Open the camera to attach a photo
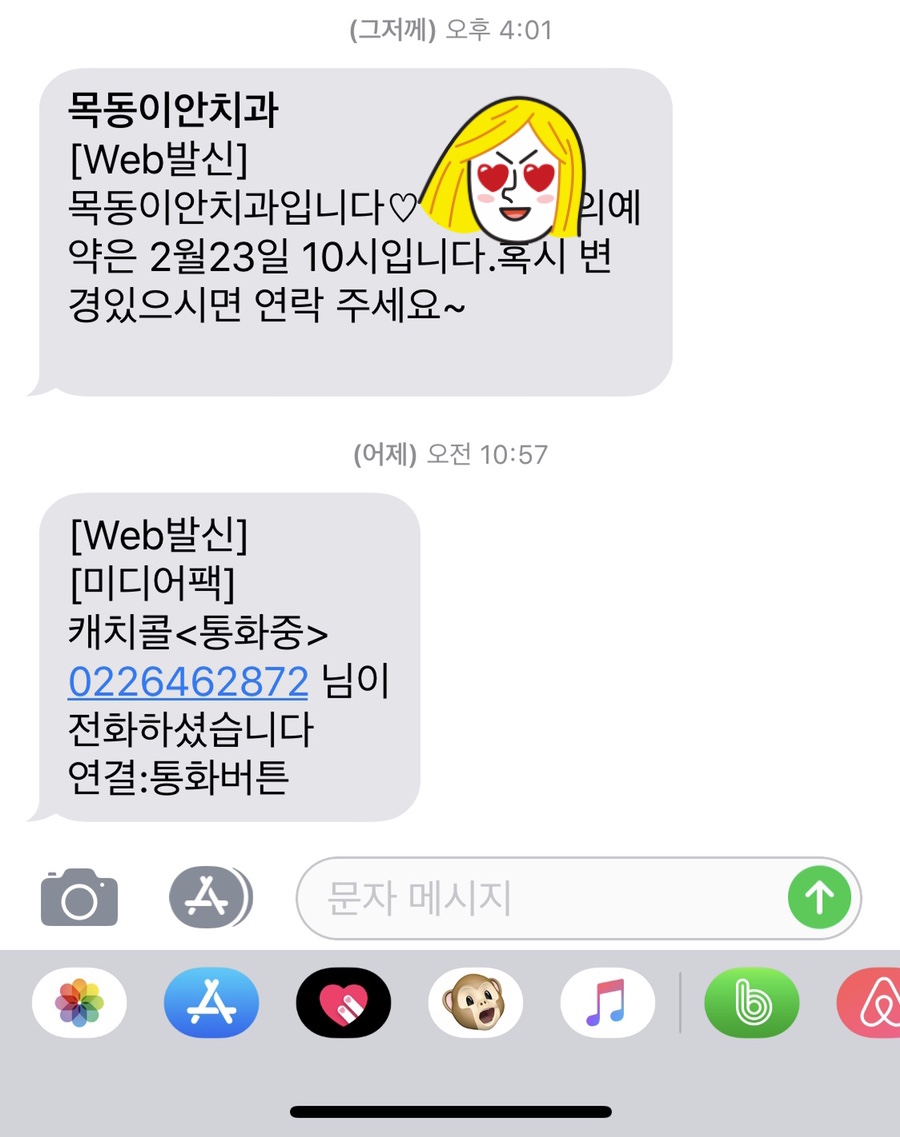 (x=79, y=897)
